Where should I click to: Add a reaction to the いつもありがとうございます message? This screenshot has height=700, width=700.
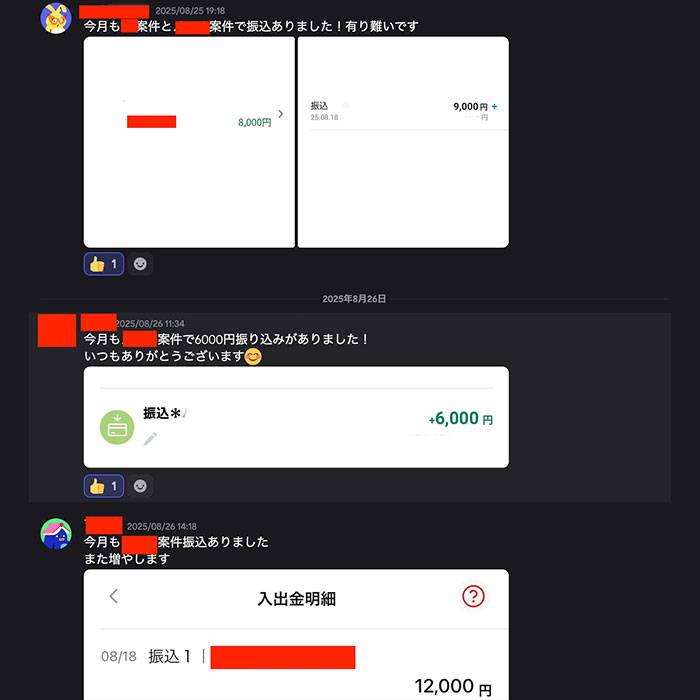point(140,486)
